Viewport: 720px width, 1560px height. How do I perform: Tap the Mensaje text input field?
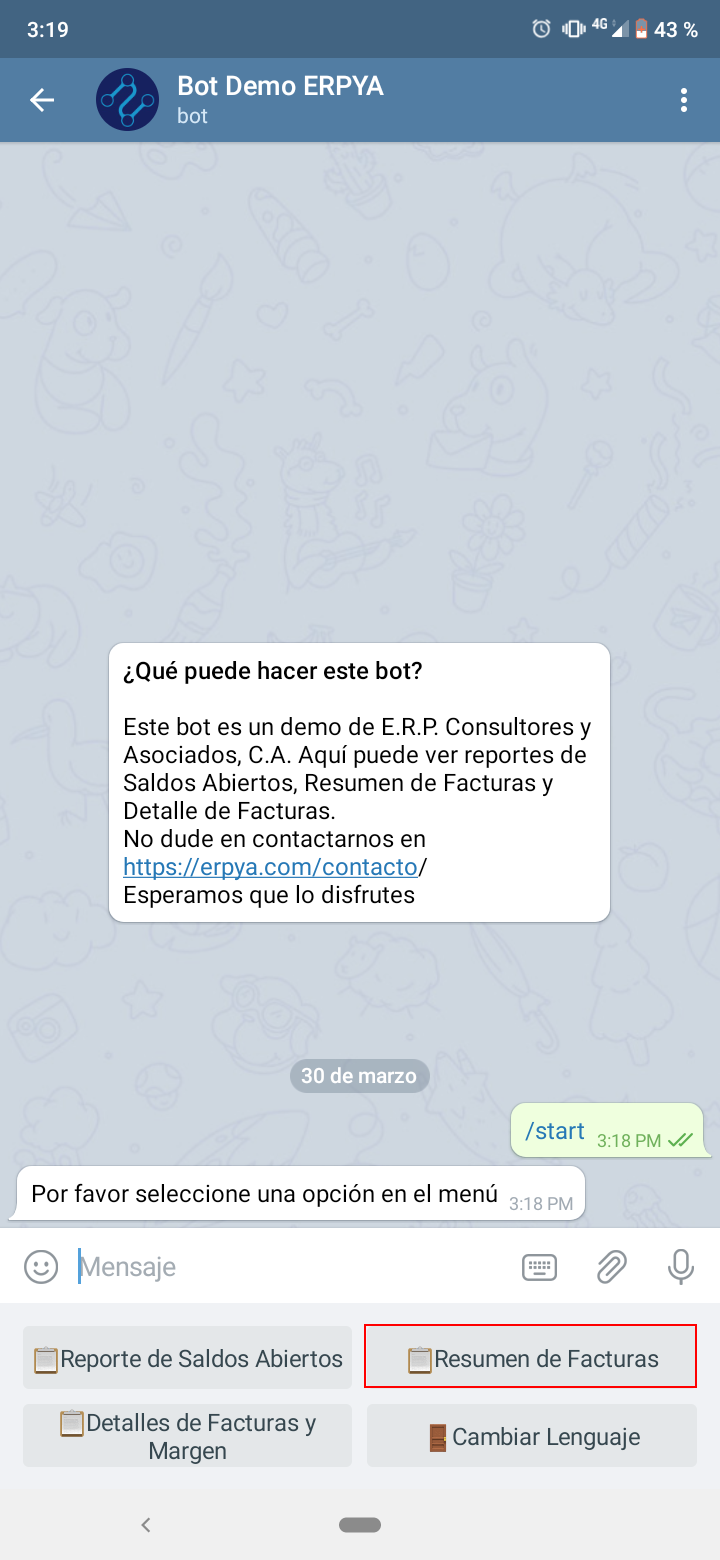[200, 1266]
